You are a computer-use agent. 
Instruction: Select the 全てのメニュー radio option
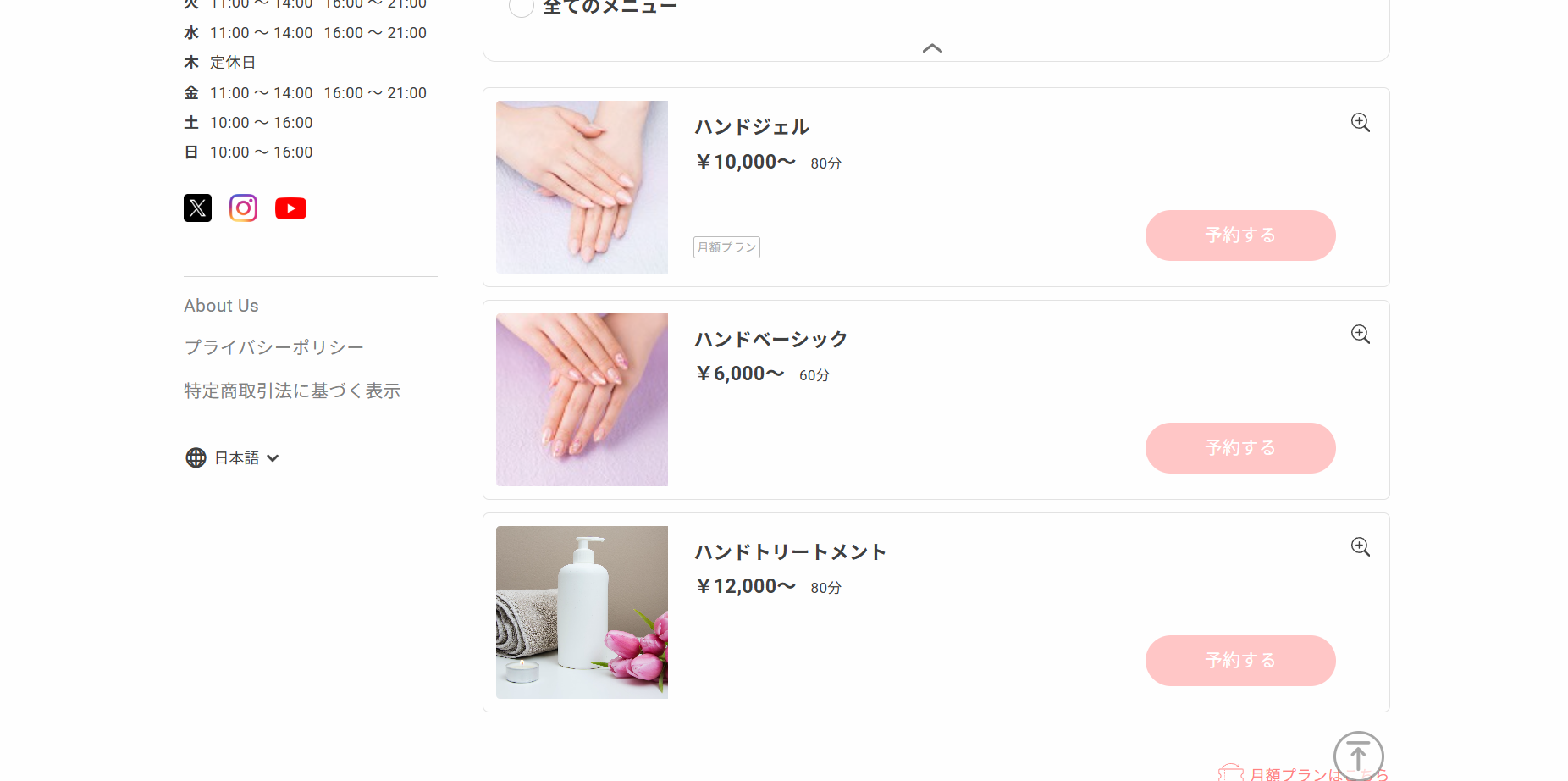(x=521, y=7)
